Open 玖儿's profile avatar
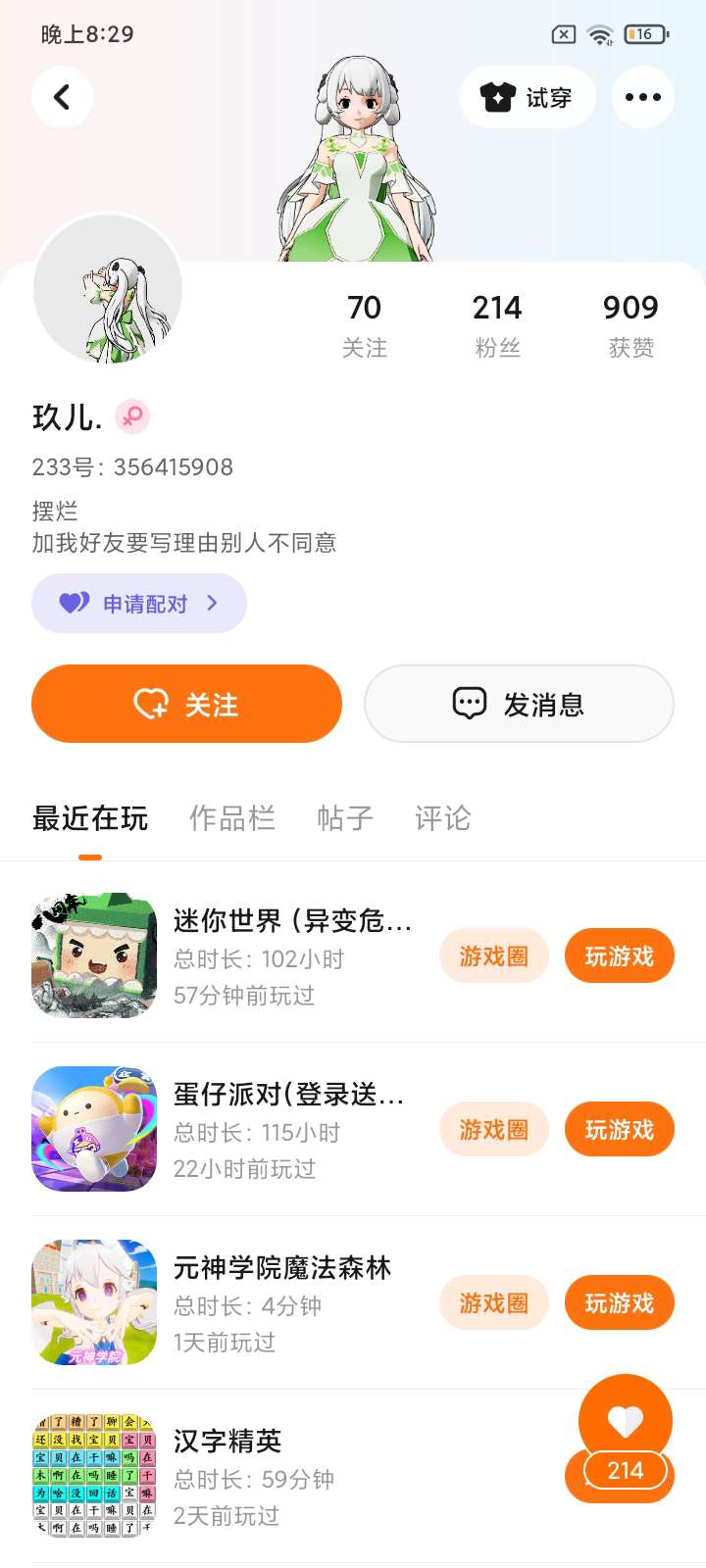 click(x=108, y=290)
